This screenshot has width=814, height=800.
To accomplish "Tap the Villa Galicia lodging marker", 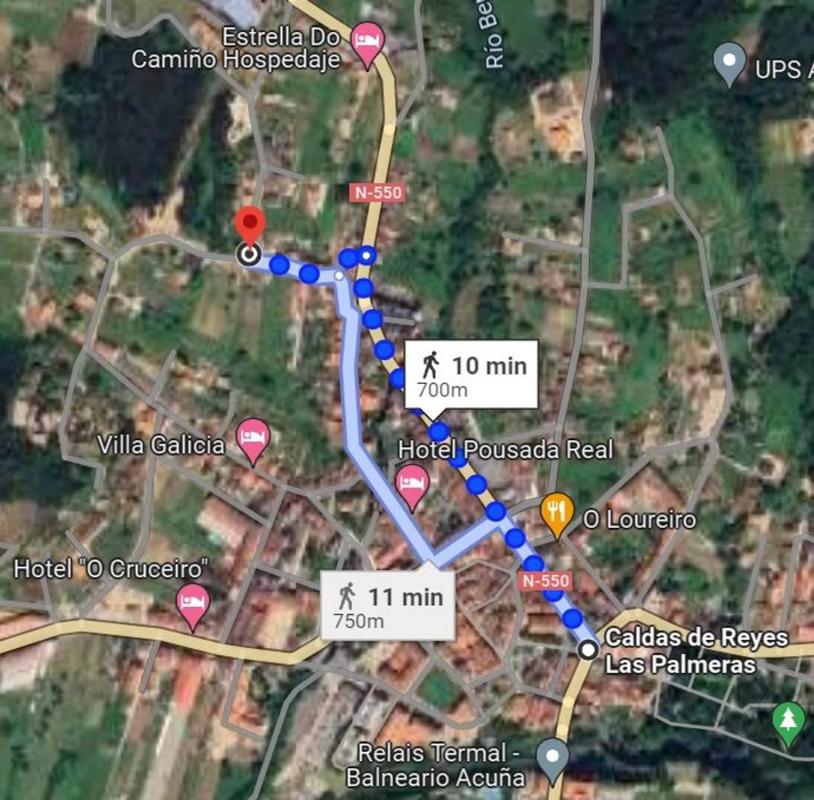I will pyautogui.click(x=253, y=439).
